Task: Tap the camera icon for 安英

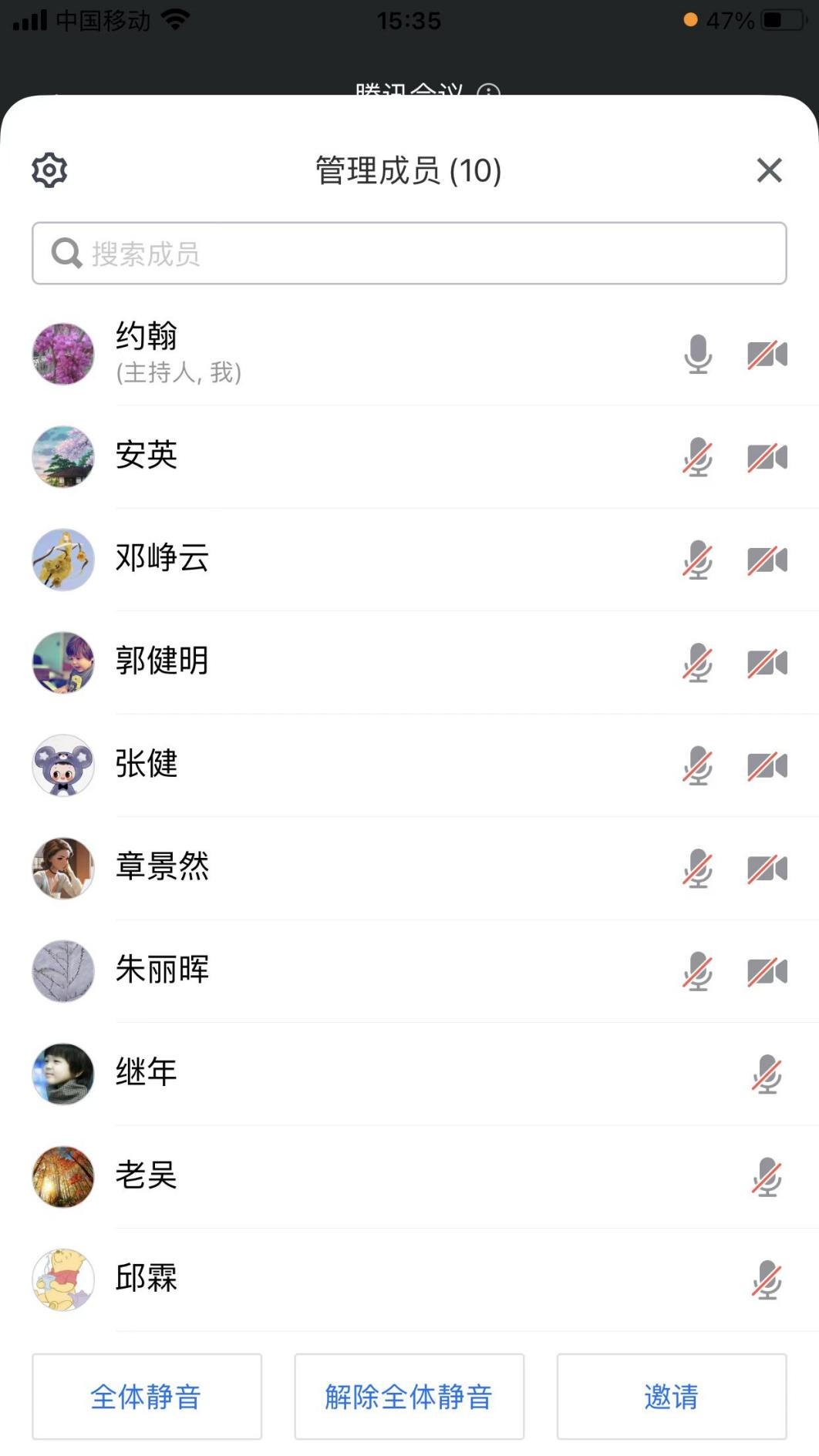Action: [767, 457]
